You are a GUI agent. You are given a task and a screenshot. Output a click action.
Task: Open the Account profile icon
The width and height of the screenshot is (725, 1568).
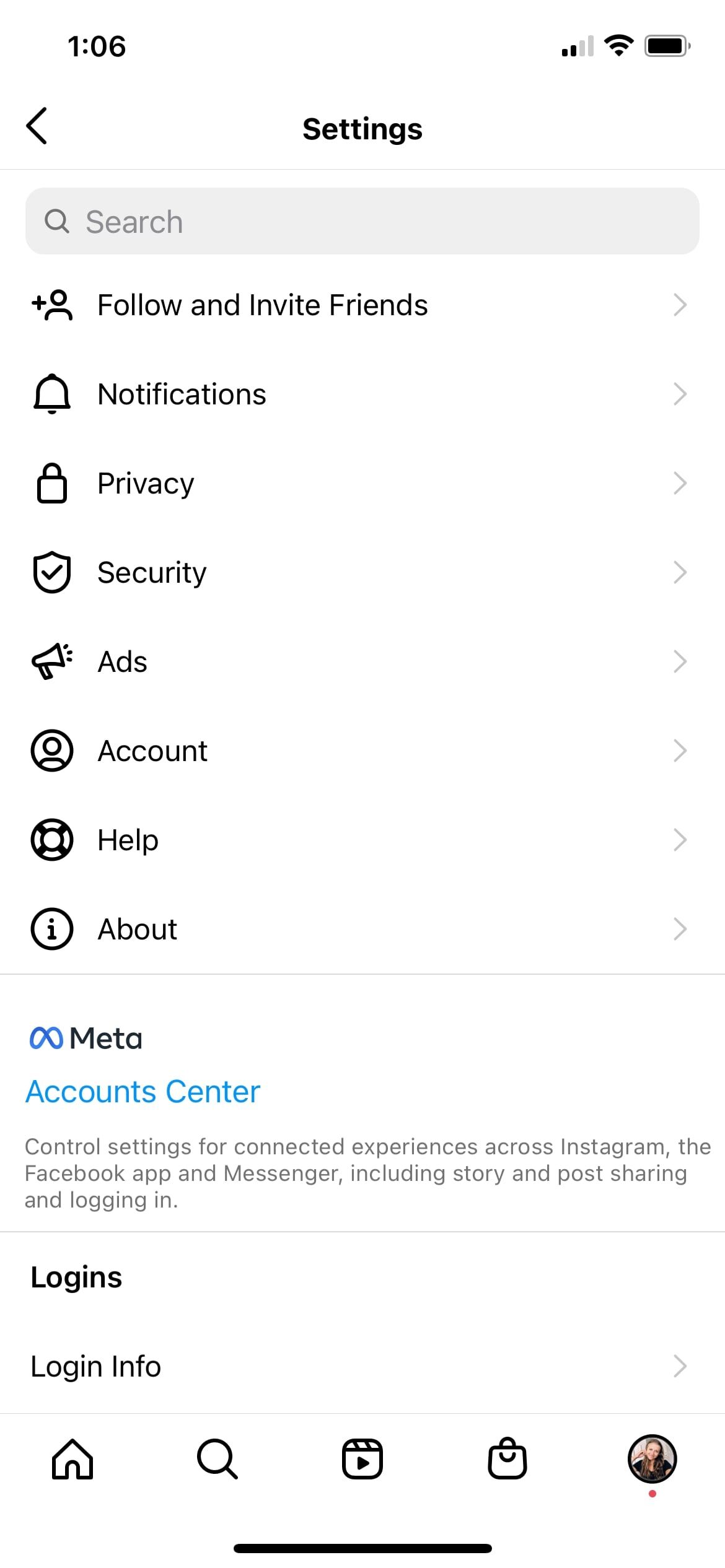click(x=50, y=750)
